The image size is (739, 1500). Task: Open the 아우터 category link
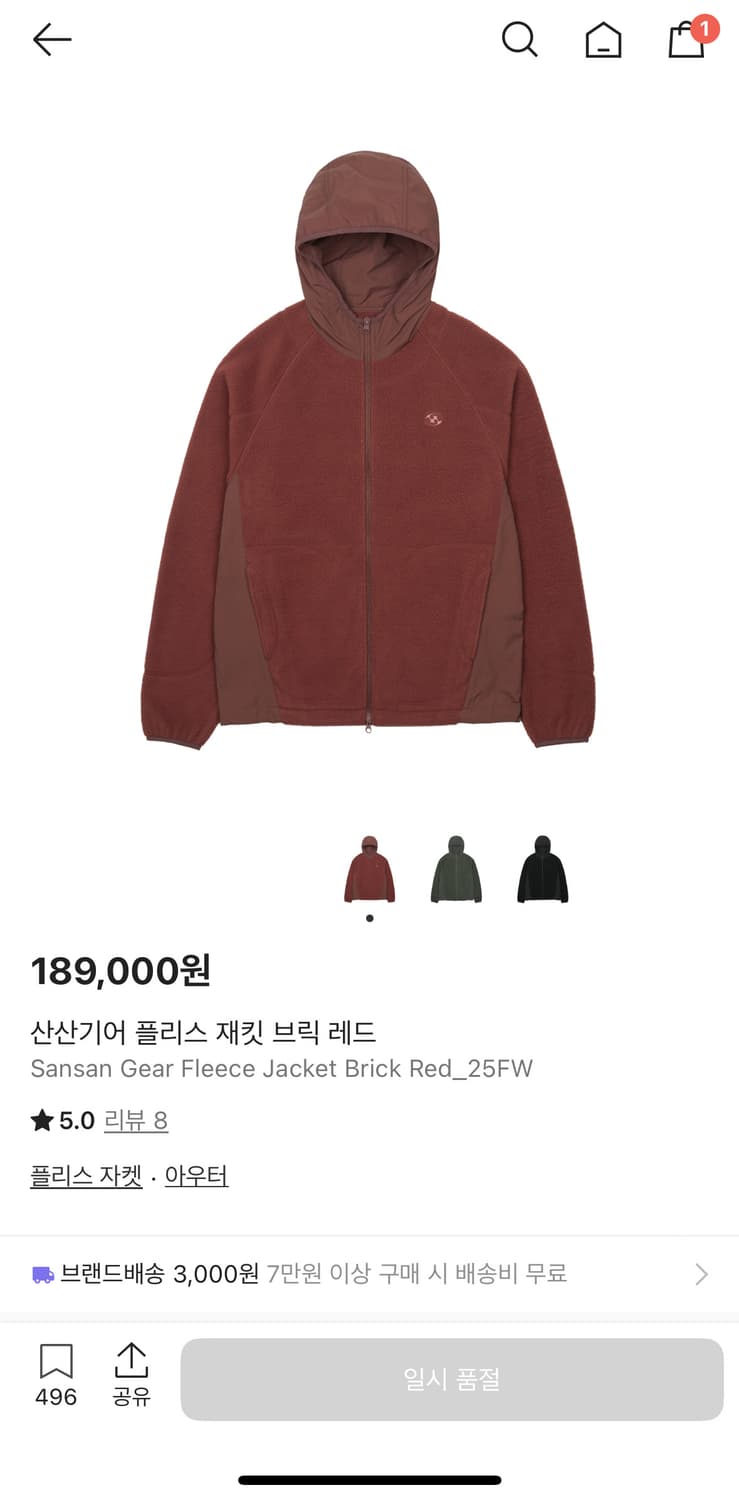point(196,1176)
